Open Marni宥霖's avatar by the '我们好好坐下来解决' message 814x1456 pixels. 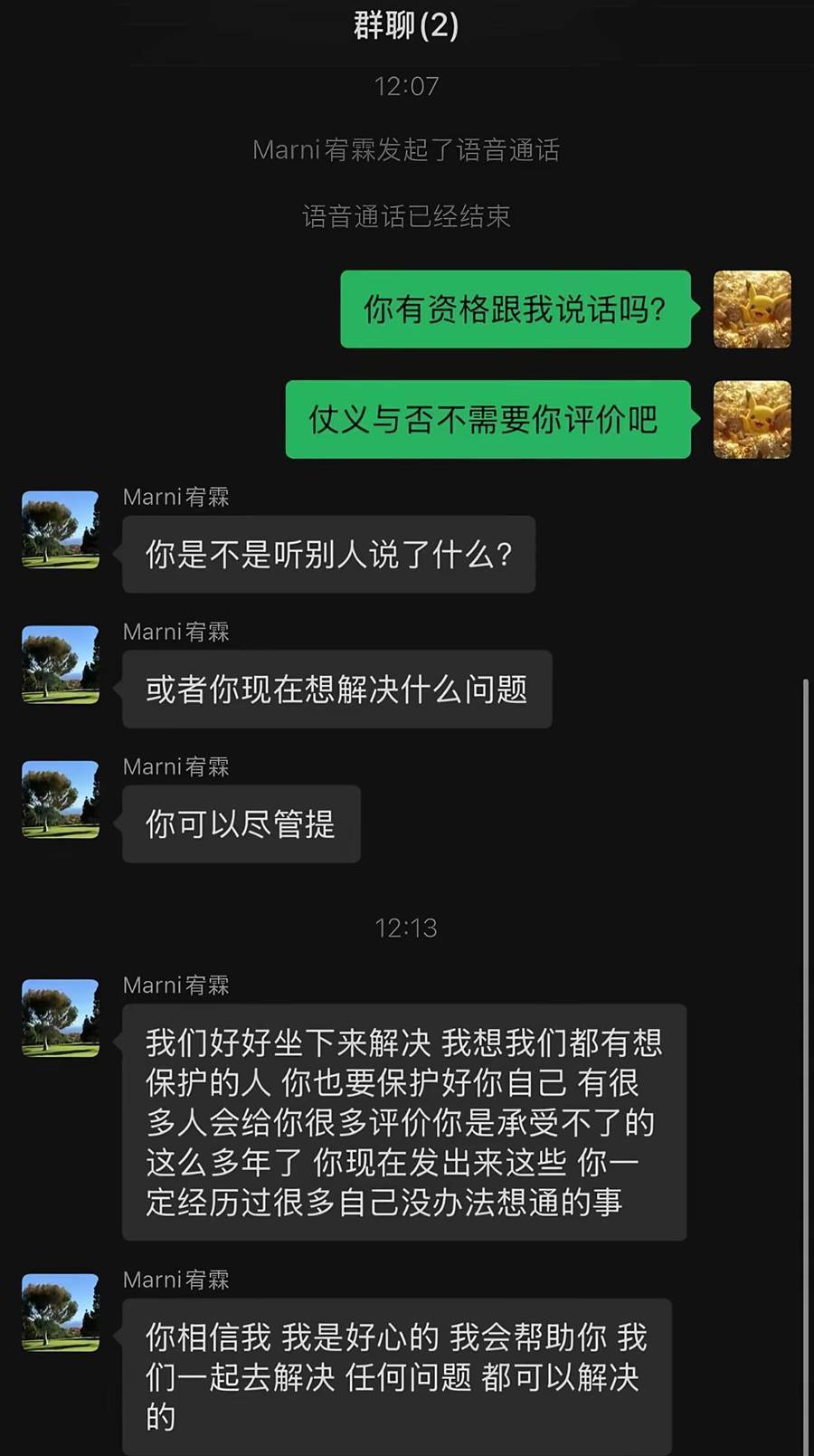[61, 1017]
